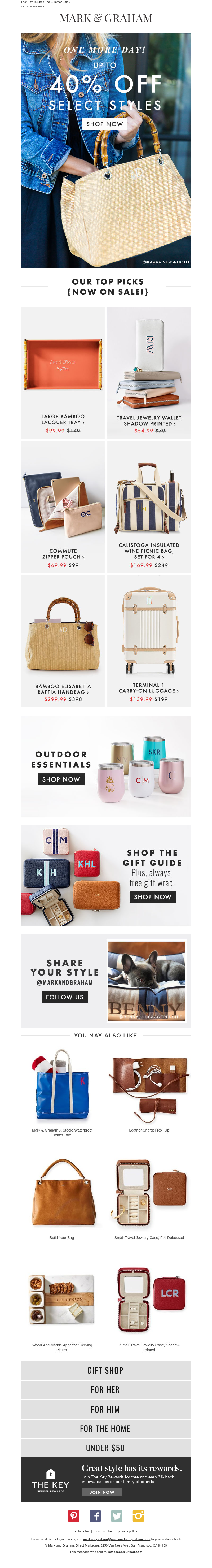Open the Gift Shop category
The height and width of the screenshot is (1568, 212).
pos(106,1370)
